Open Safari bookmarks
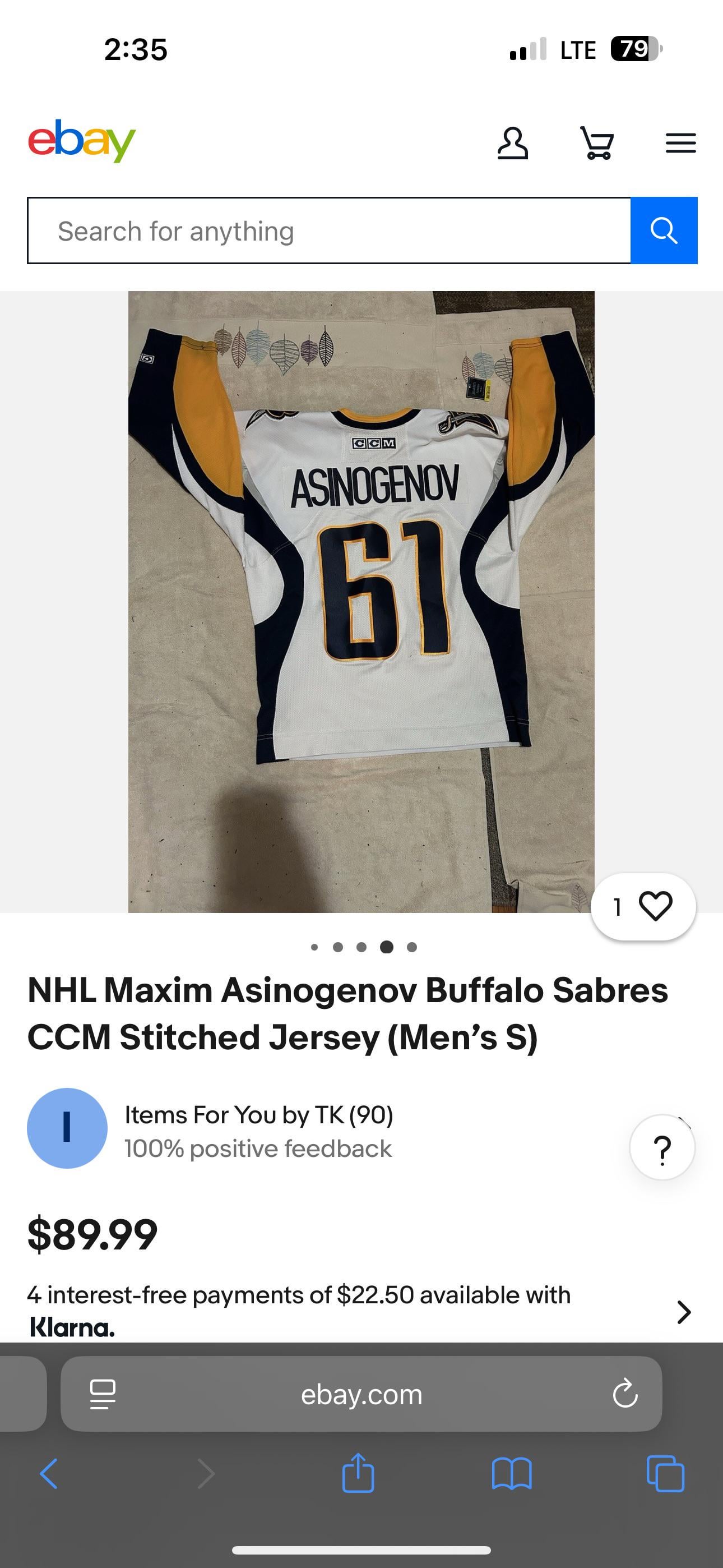This screenshot has height=1568, width=723. [512, 1474]
